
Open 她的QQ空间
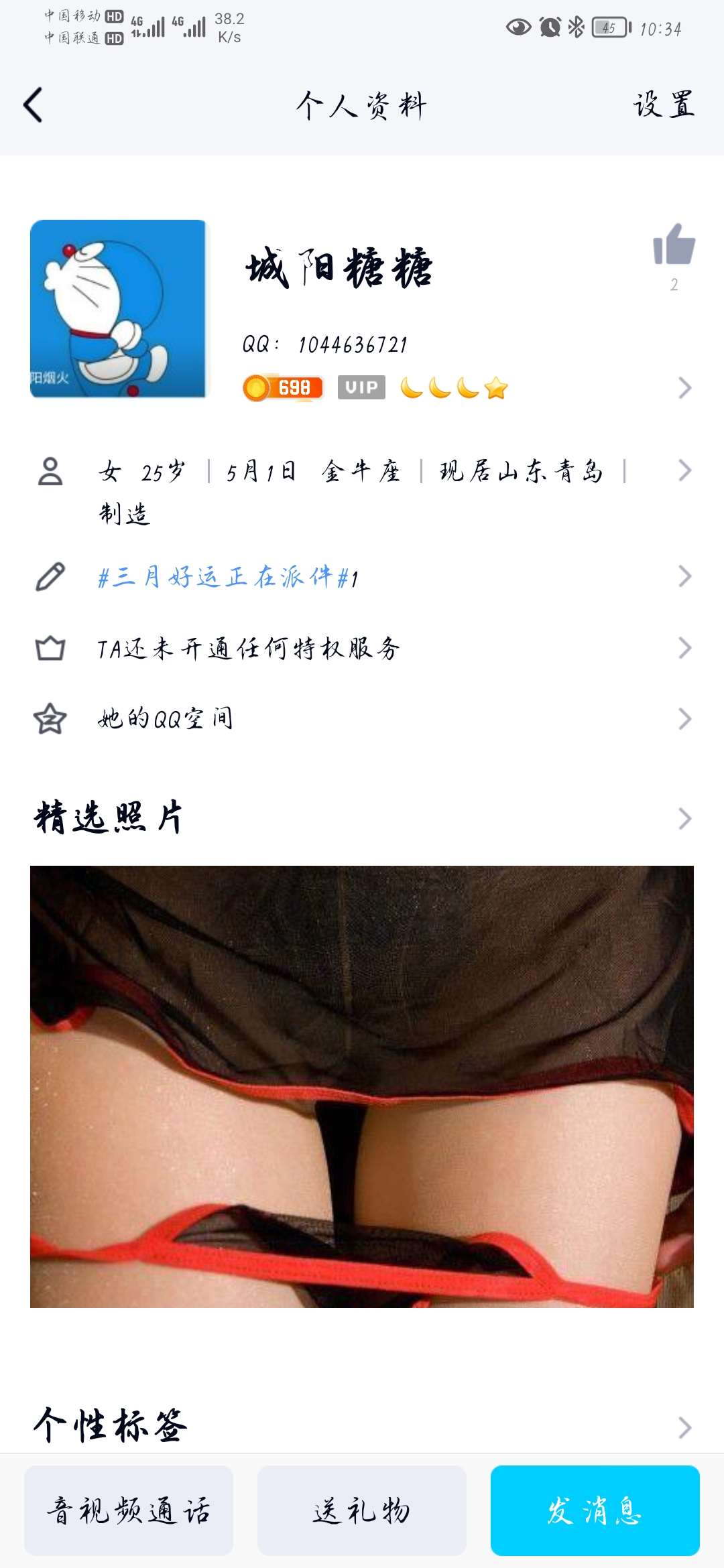(166, 720)
